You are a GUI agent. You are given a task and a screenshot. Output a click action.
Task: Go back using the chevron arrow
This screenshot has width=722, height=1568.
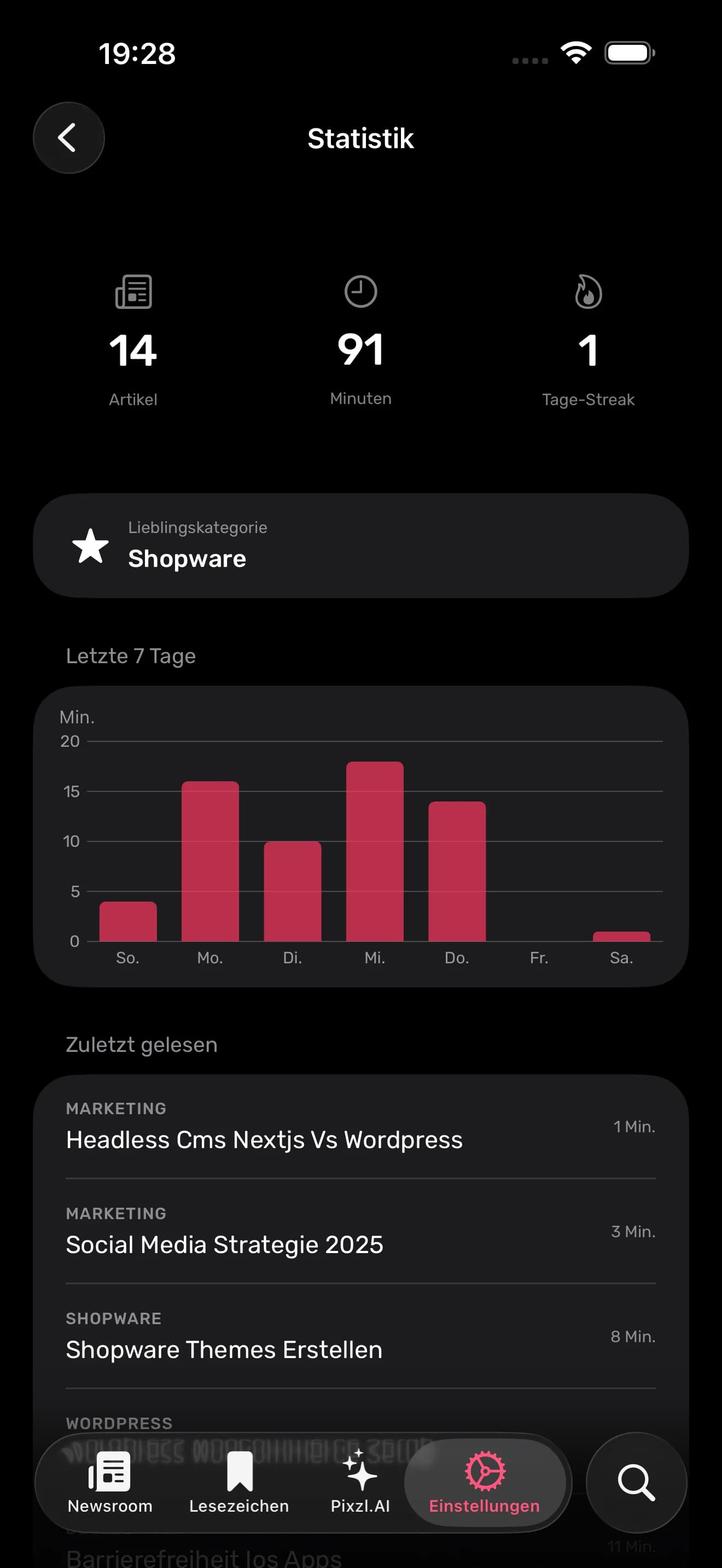click(x=68, y=137)
